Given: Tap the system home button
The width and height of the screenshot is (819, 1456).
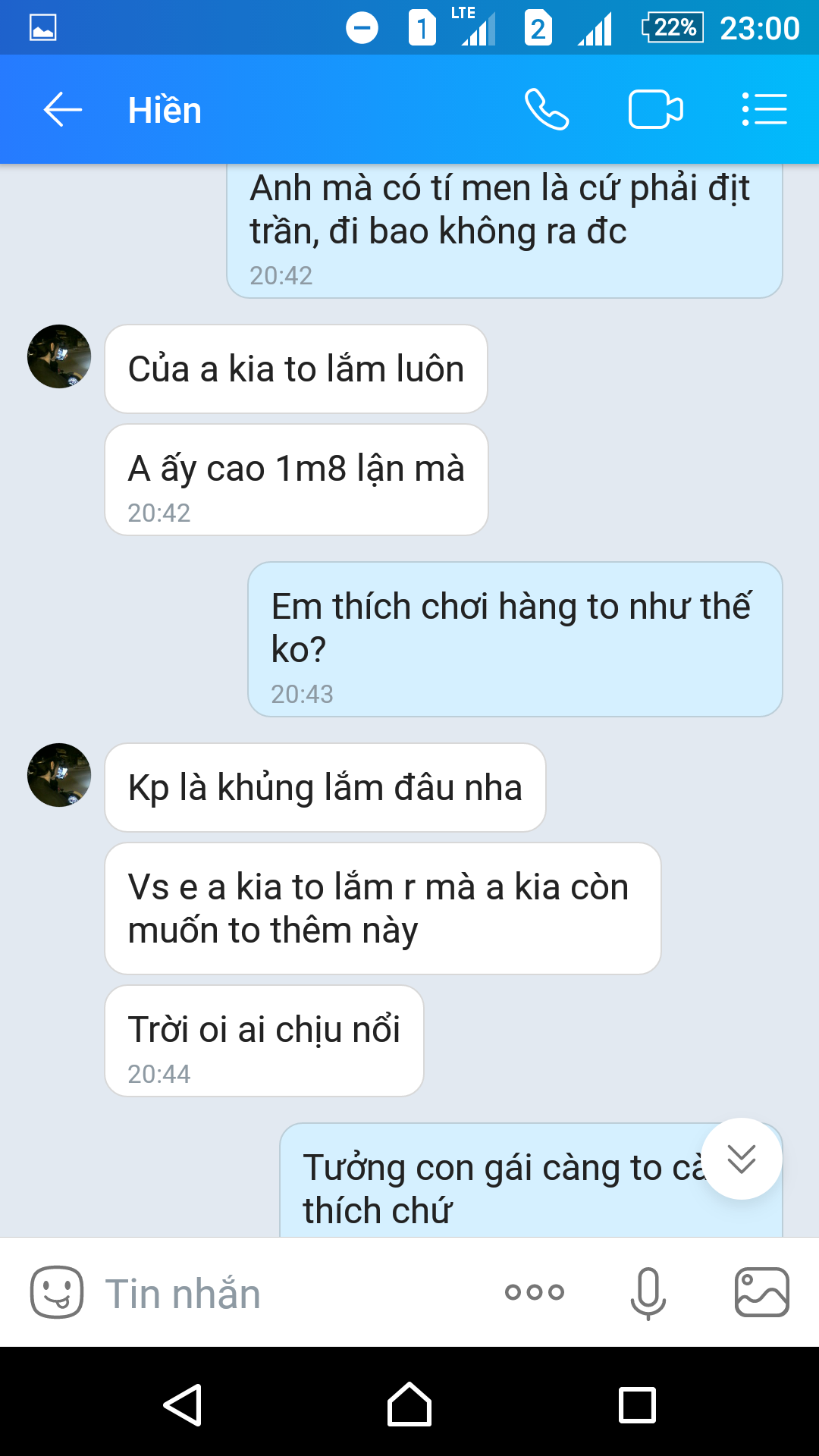Looking at the screenshot, I should pyautogui.click(x=409, y=1404).
